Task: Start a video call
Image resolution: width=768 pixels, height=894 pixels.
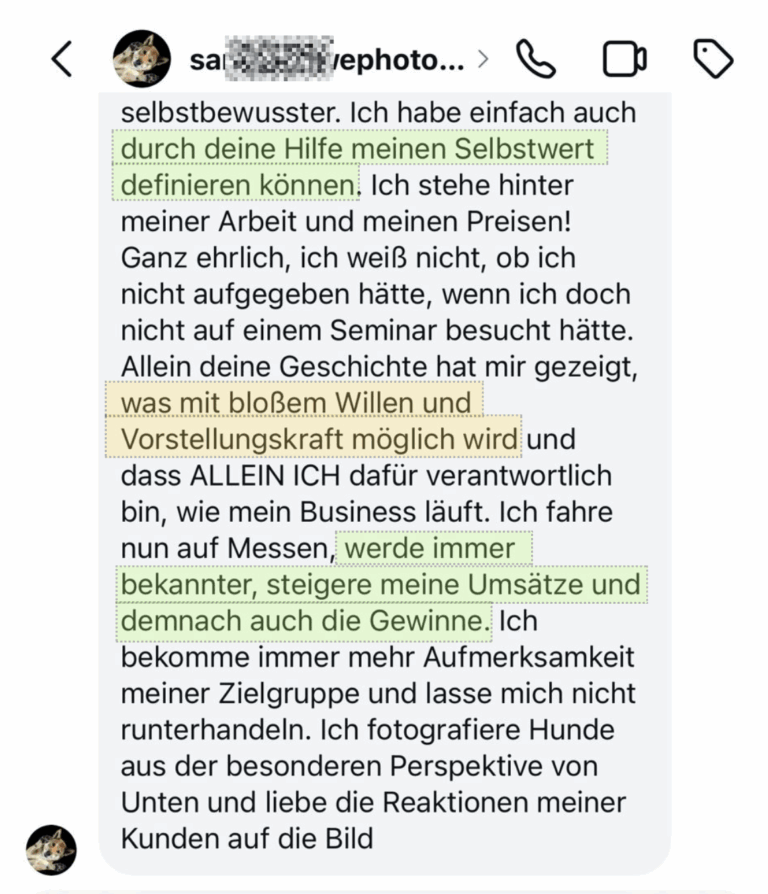Action: pos(624,60)
